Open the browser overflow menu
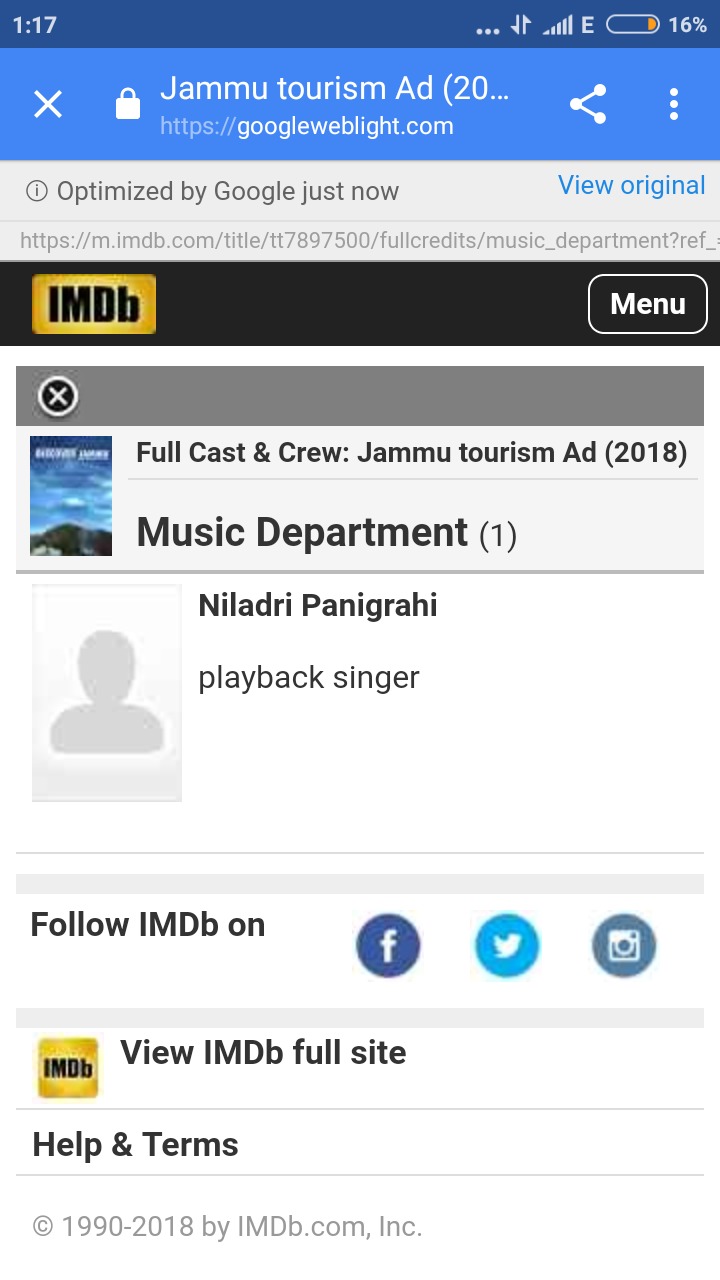720x1280 pixels. pos(674,104)
